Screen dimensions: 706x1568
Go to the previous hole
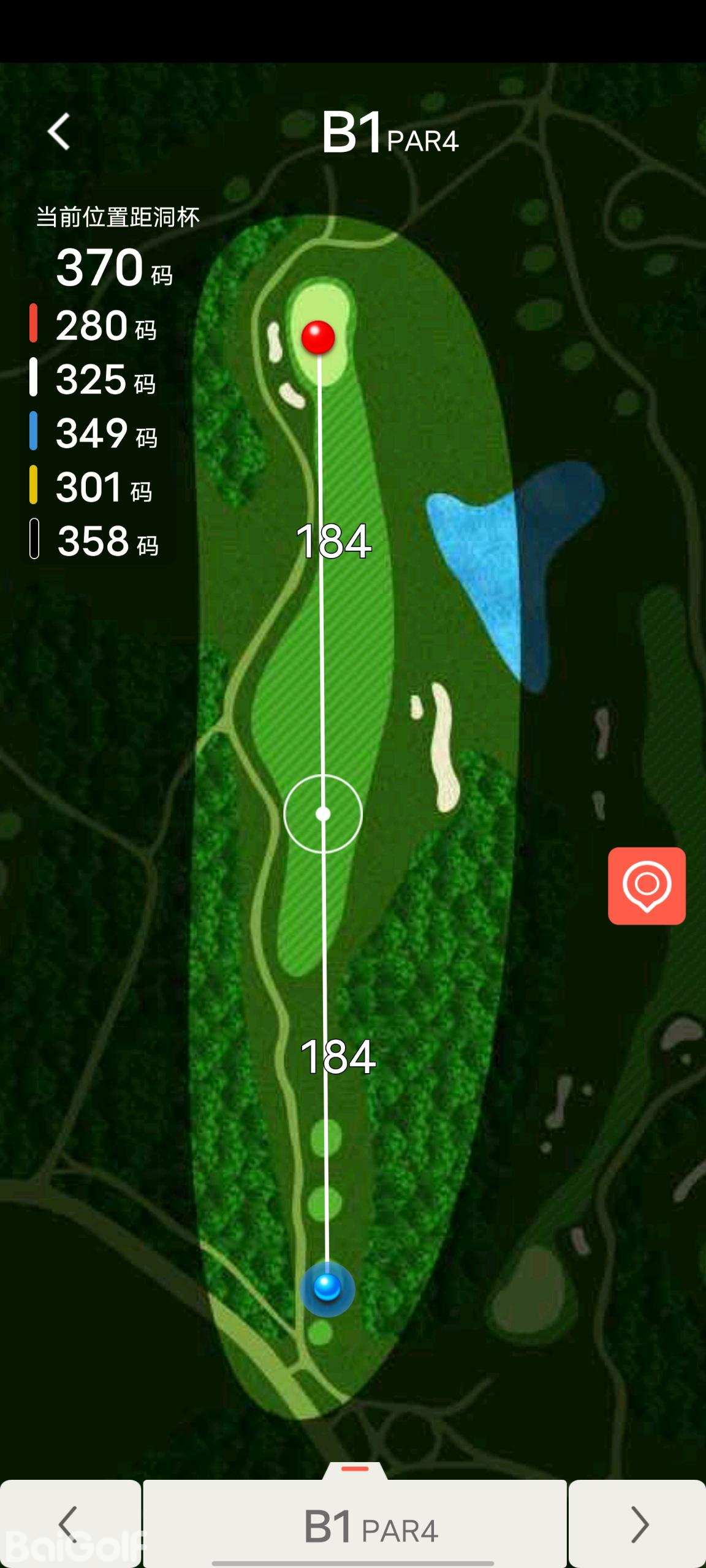[x=69, y=1523]
